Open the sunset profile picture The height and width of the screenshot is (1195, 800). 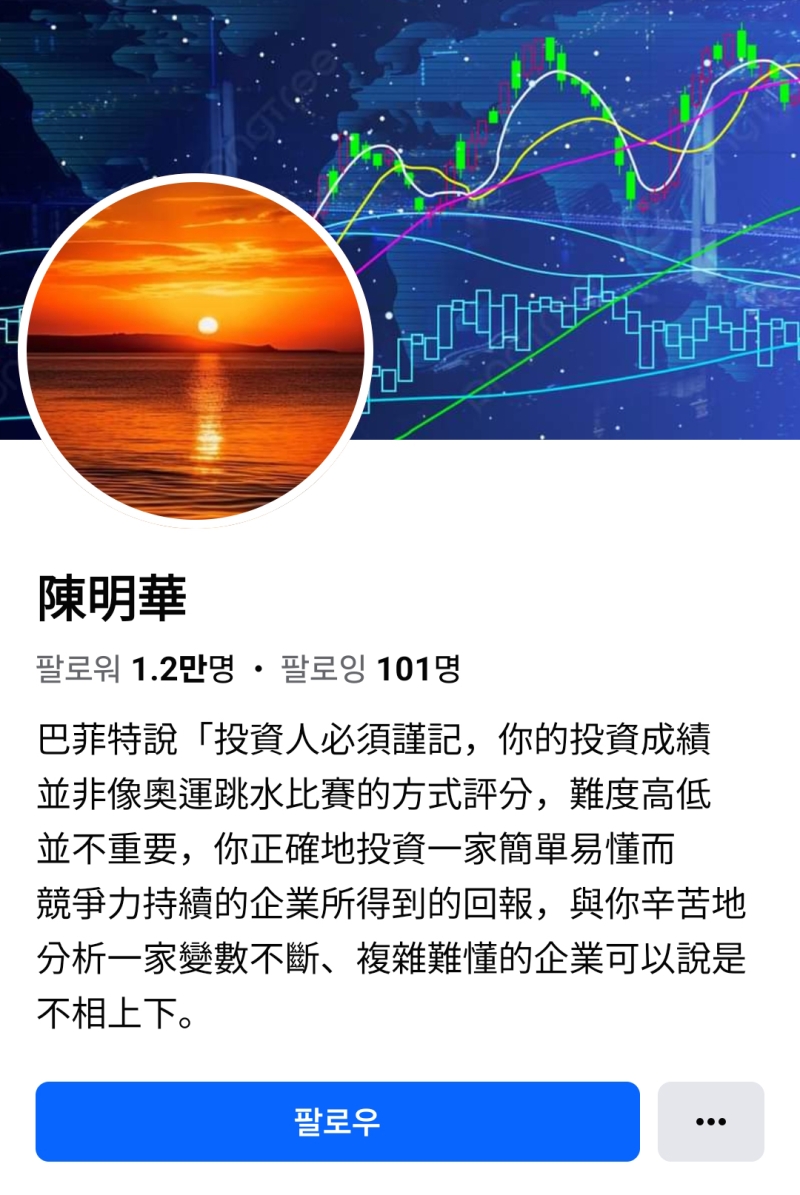click(196, 350)
